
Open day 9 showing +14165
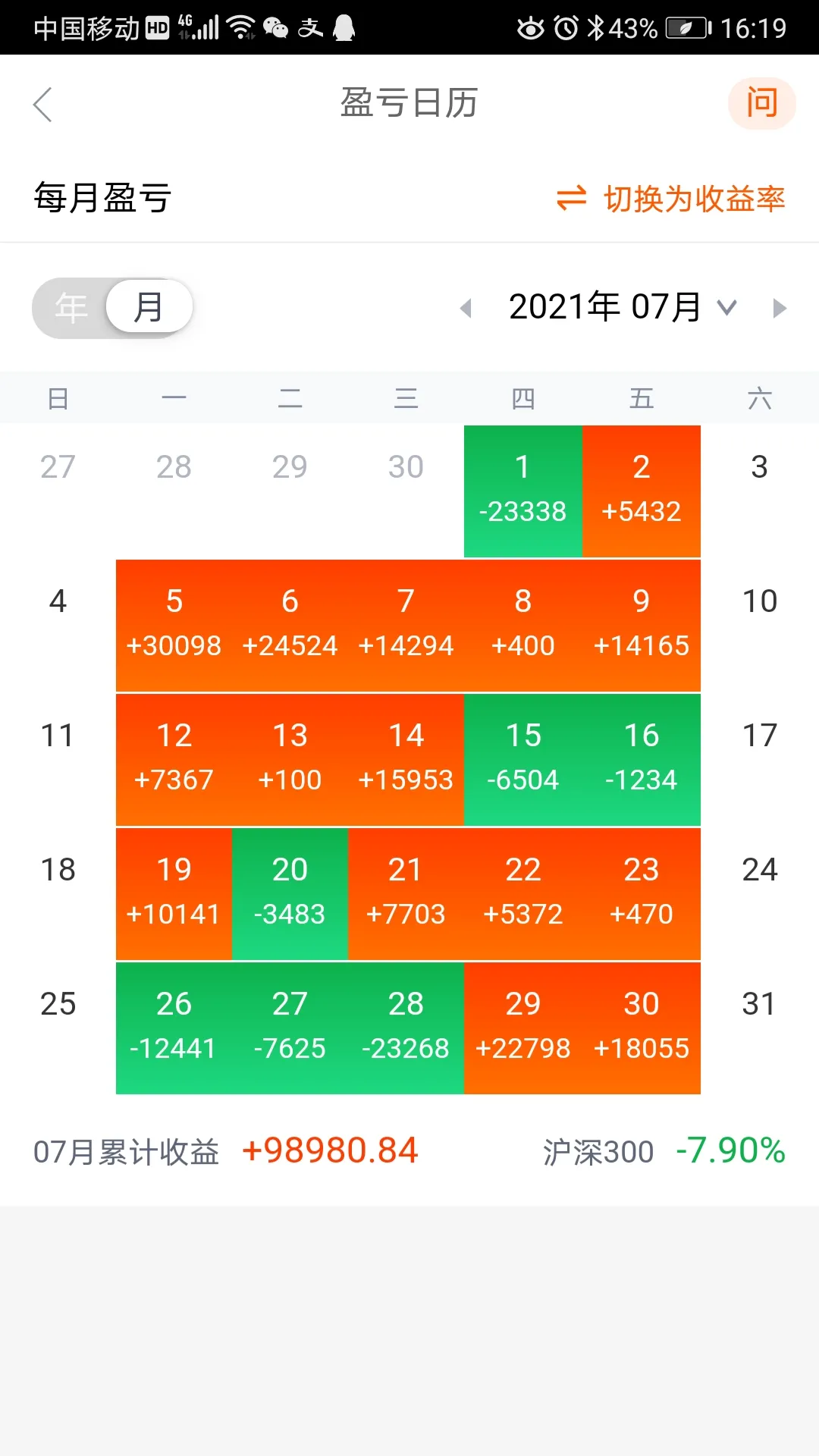pos(642,625)
